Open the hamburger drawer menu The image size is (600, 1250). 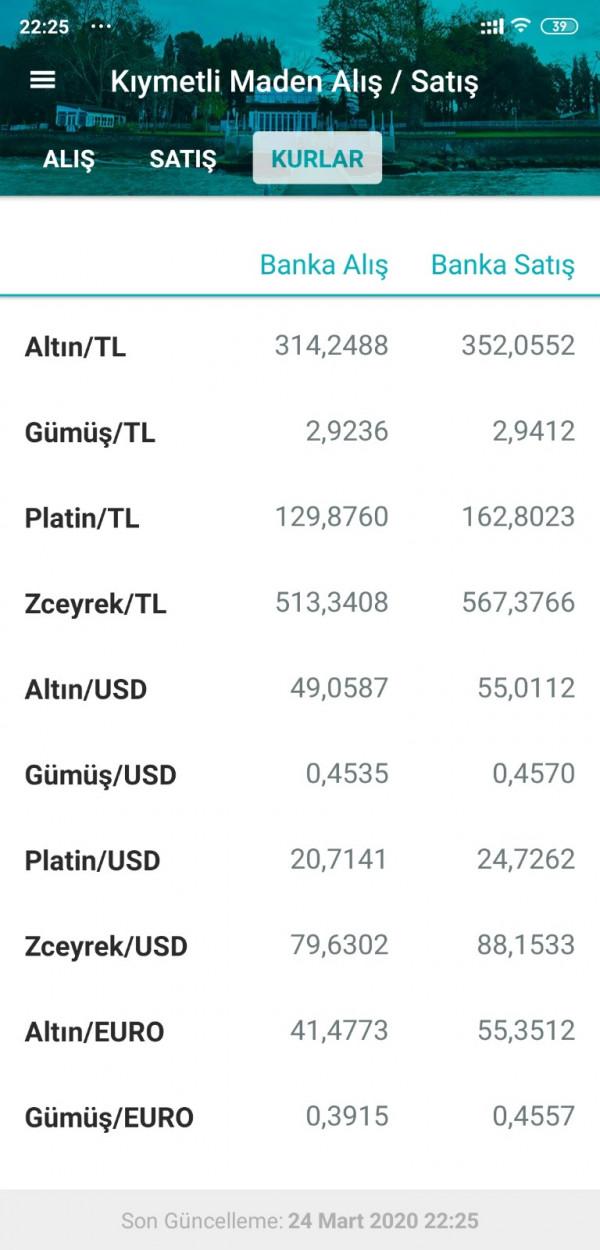pos(42,80)
